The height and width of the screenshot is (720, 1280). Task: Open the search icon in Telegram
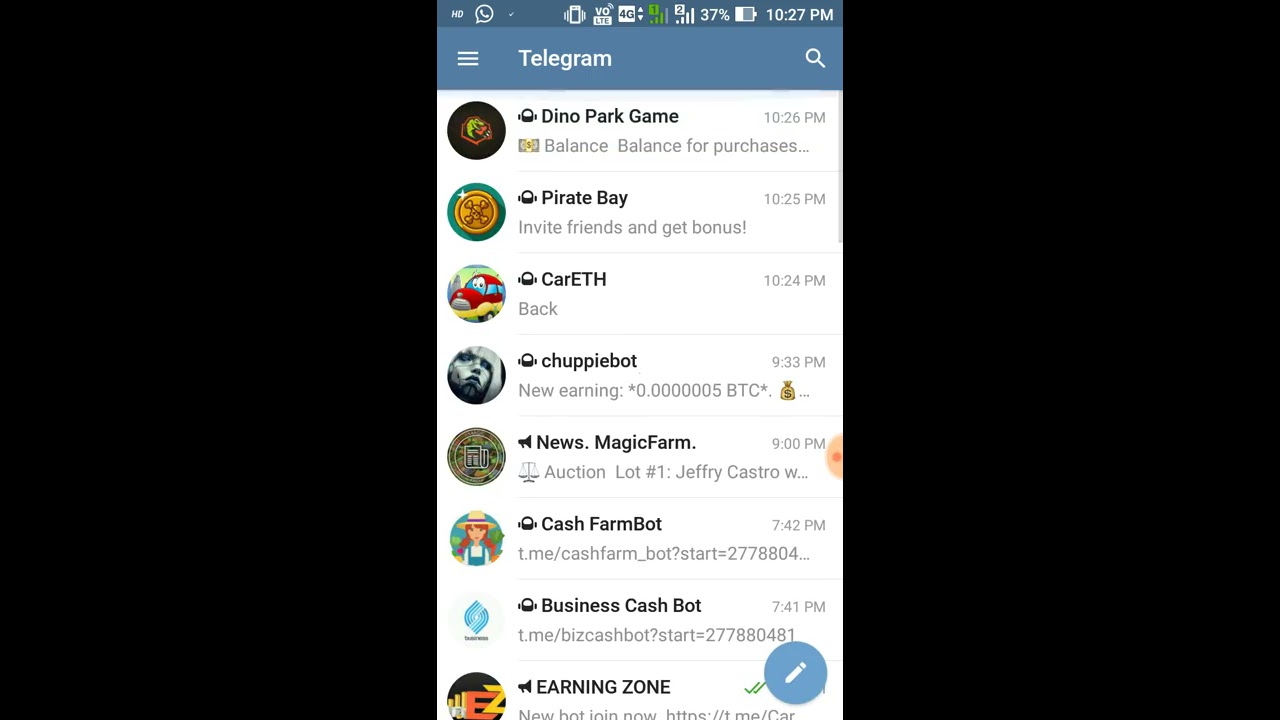pyautogui.click(x=815, y=59)
